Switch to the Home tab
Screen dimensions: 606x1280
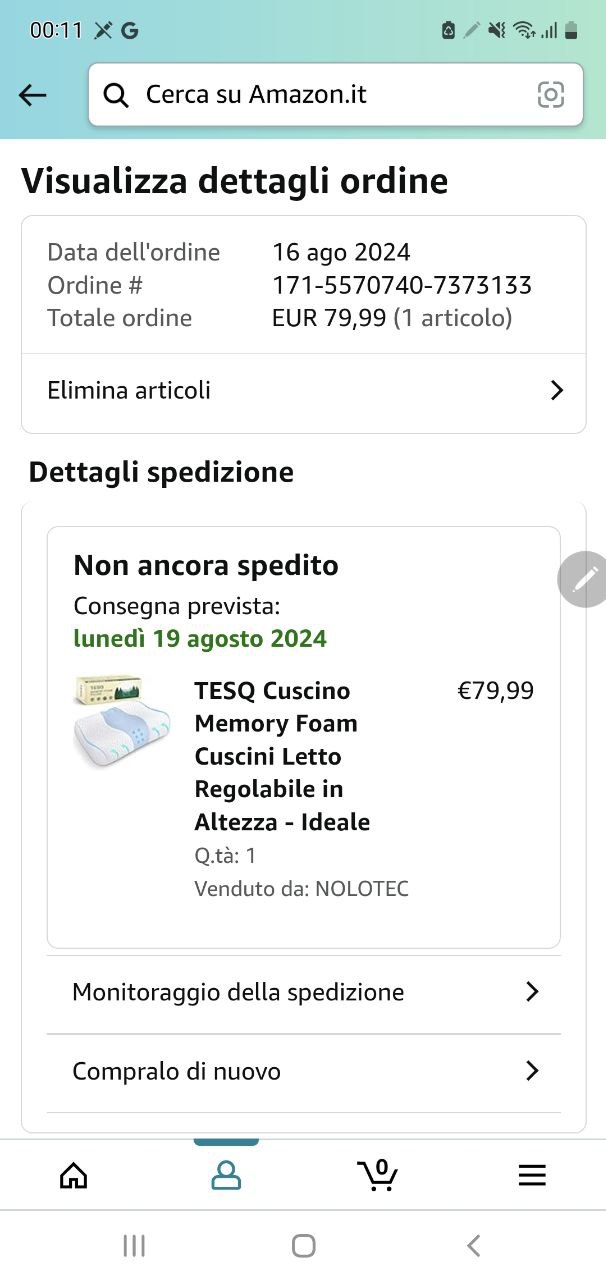pyautogui.click(x=74, y=1175)
